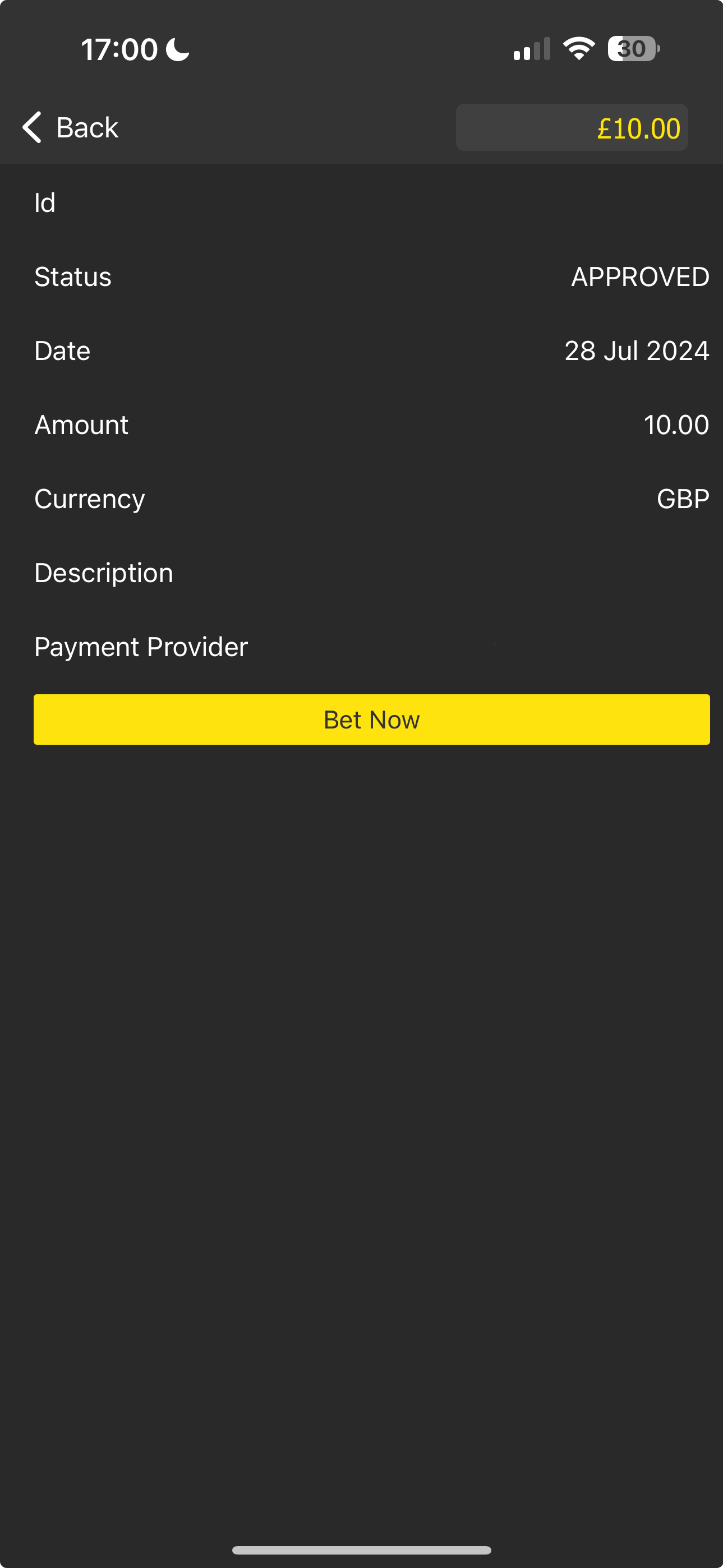Tap the 28 Jul 2024 date value
Viewport: 723px width, 1568px height.
637,350
